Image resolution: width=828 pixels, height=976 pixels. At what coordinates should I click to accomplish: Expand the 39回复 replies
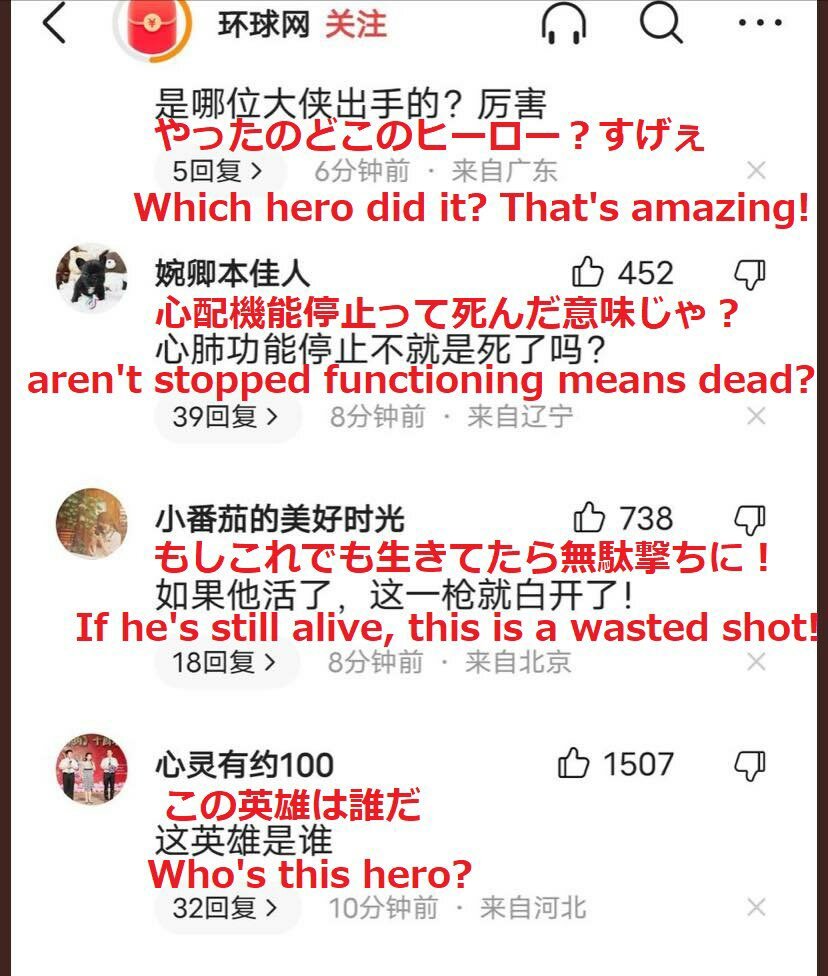[227, 417]
